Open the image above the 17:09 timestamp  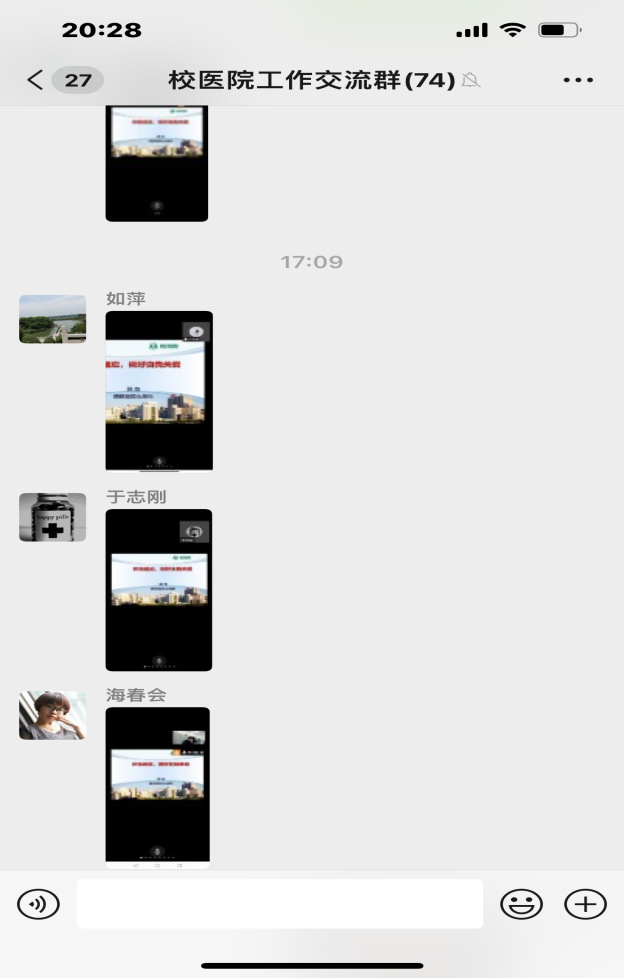click(157, 163)
